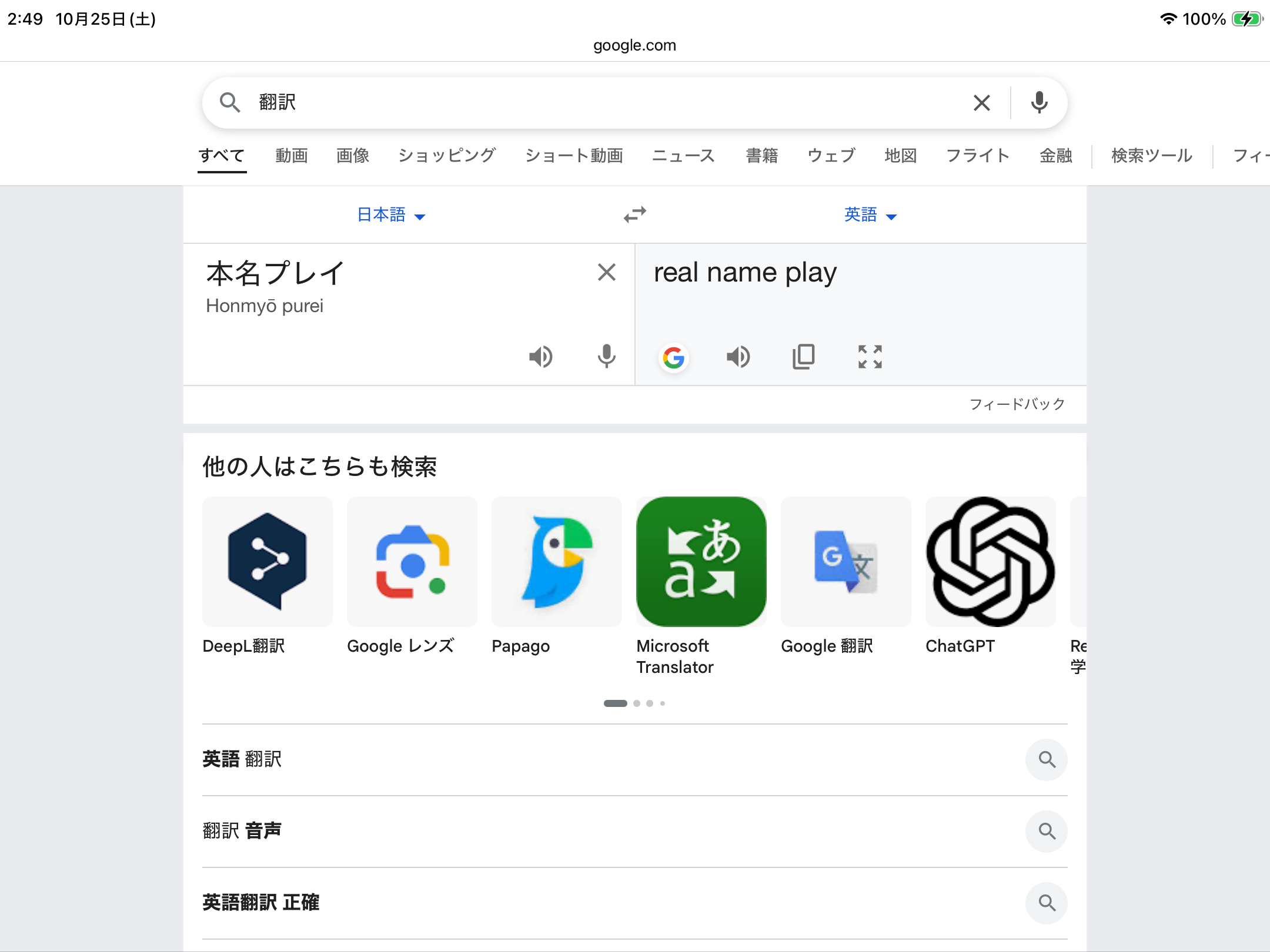This screenshot has height=952, width=1270.
Task: Expand the translation to full screen
Action: pos(870,357)
